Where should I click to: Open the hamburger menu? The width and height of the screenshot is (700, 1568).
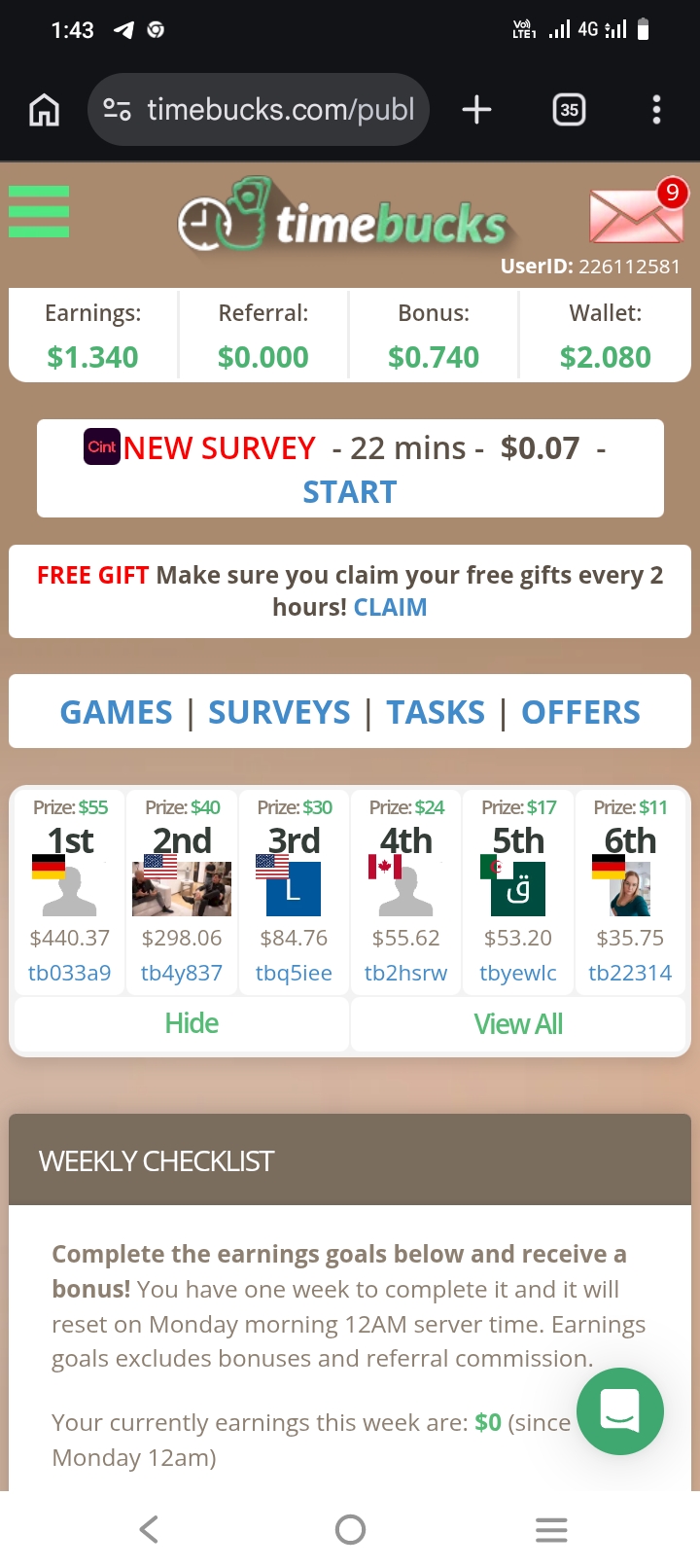[x=39, y=211]
